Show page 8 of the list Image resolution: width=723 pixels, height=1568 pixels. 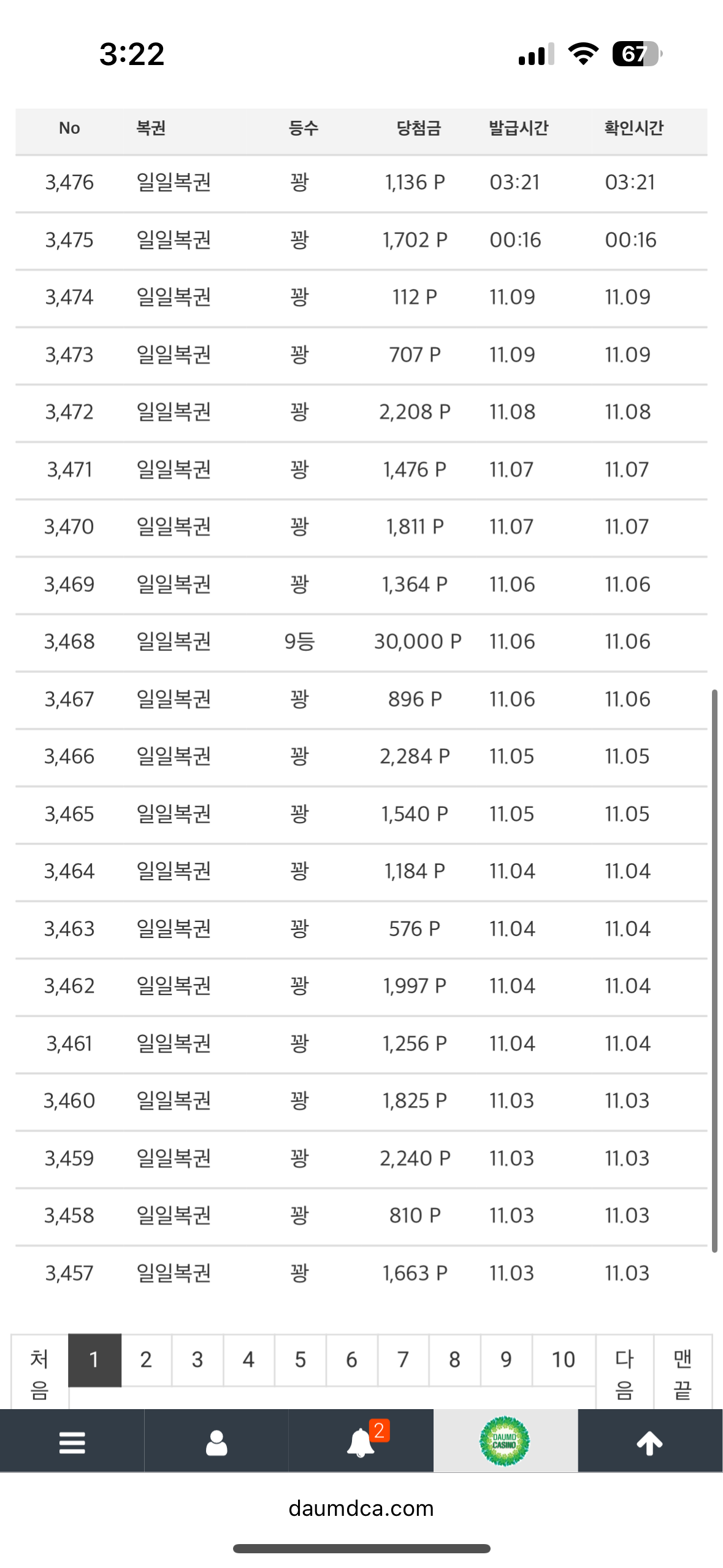(454, 1360)
